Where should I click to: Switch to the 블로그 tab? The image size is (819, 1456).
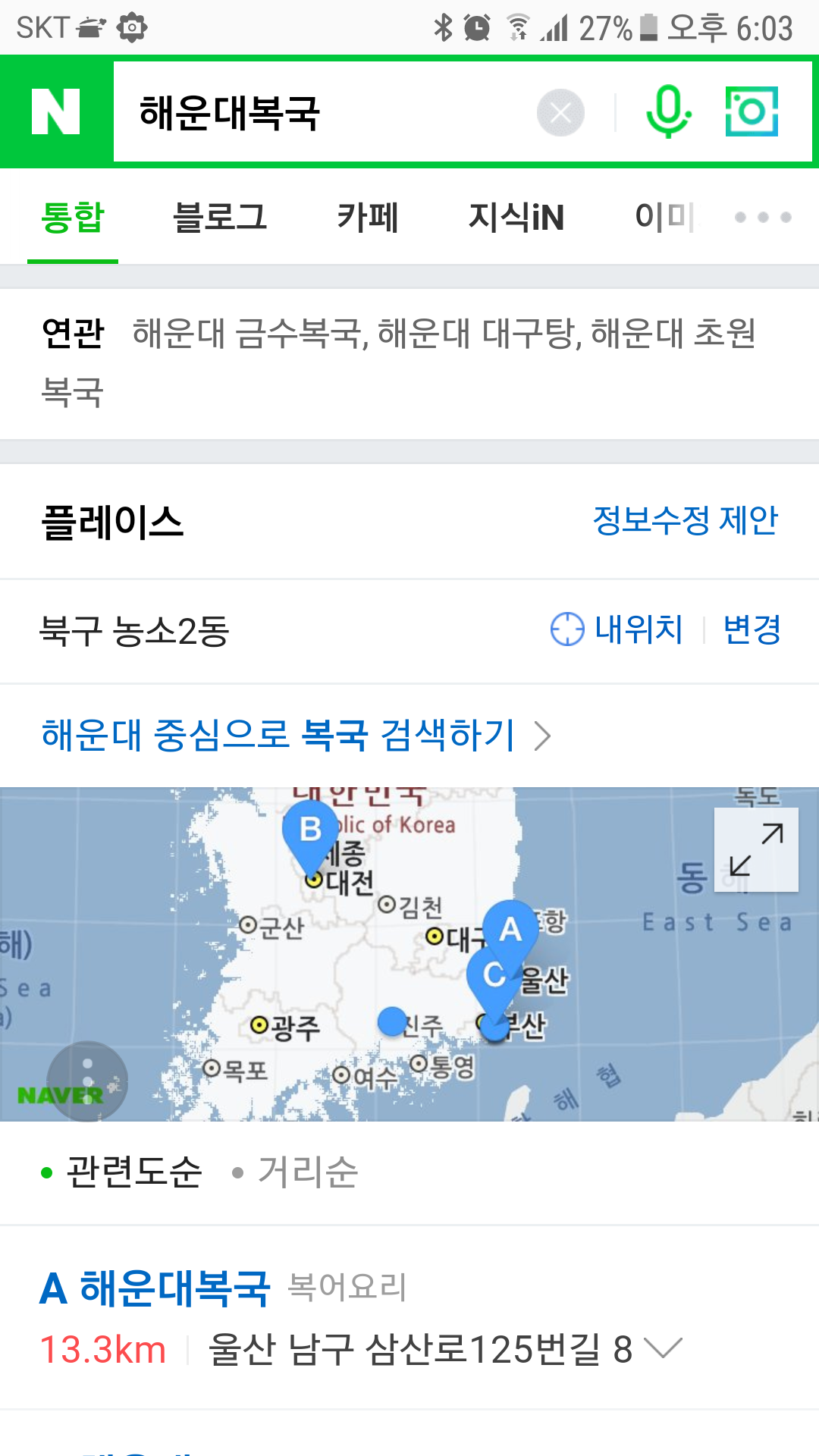(220, 218)
